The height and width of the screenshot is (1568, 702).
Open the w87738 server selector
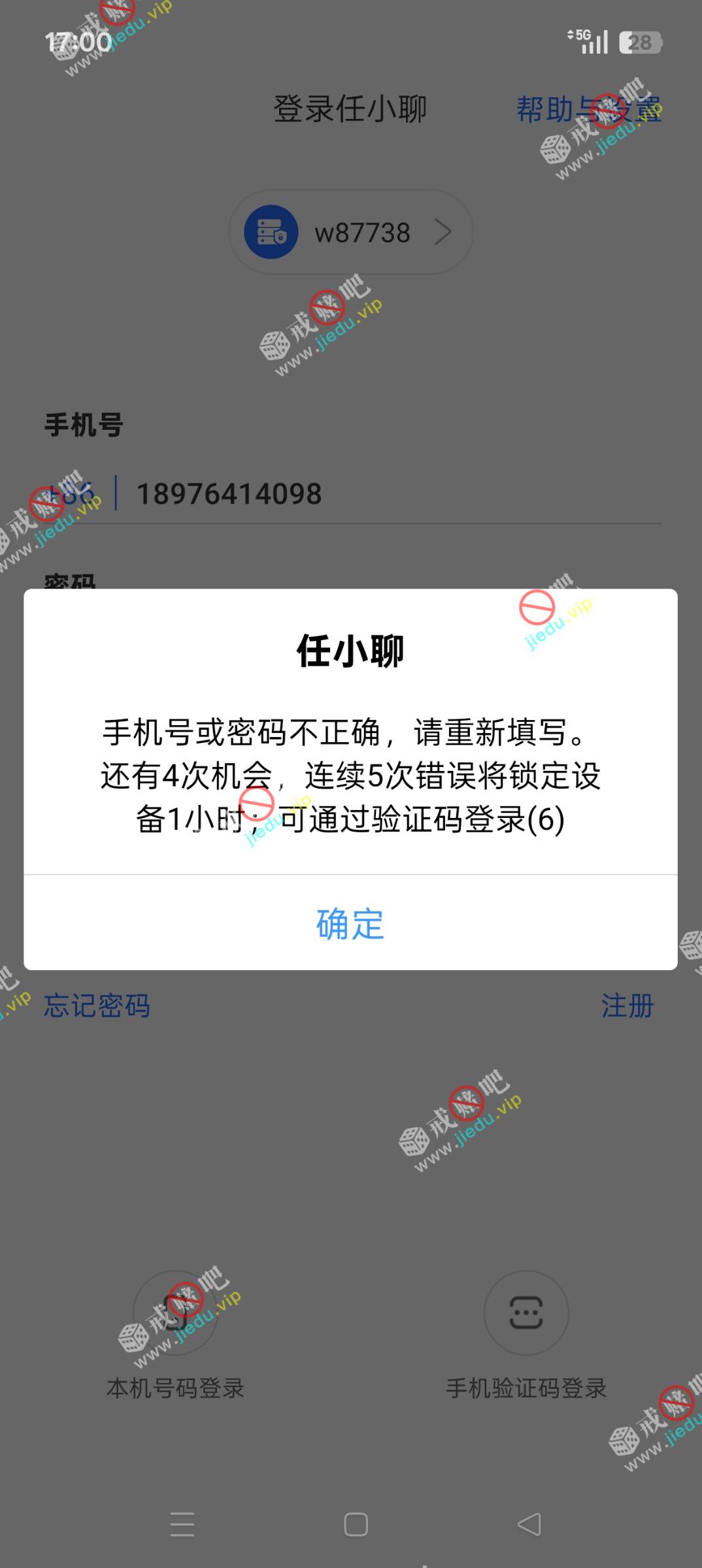(x=351, y=233)
